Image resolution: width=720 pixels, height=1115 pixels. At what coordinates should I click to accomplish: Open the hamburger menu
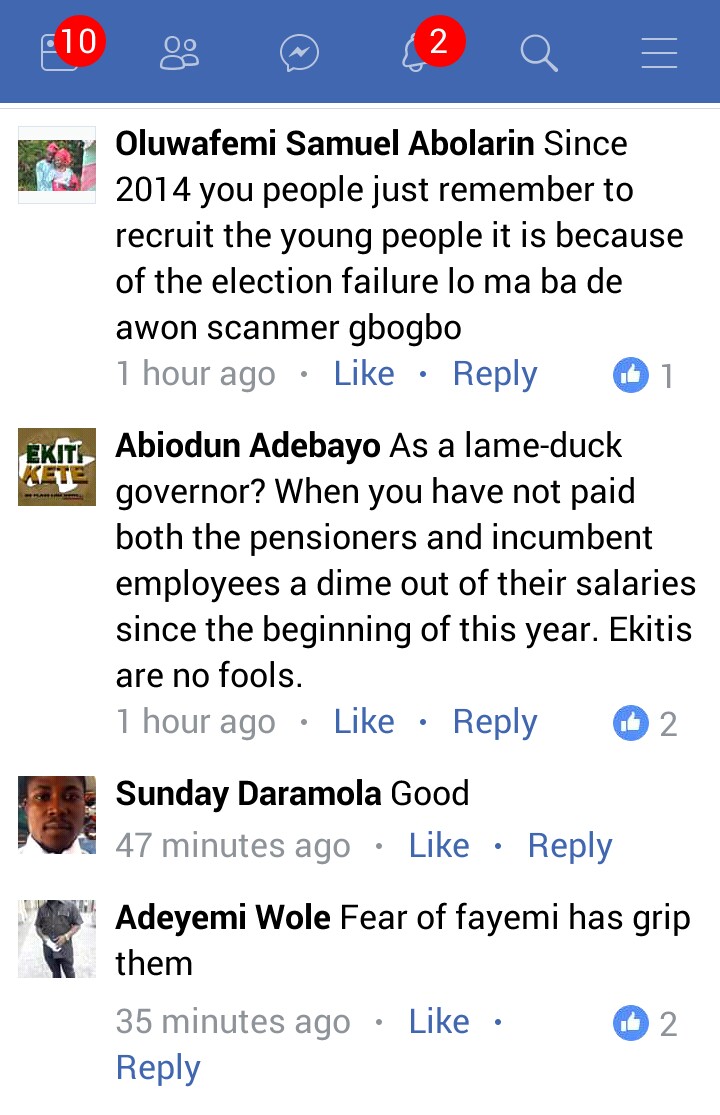(659, 52)
